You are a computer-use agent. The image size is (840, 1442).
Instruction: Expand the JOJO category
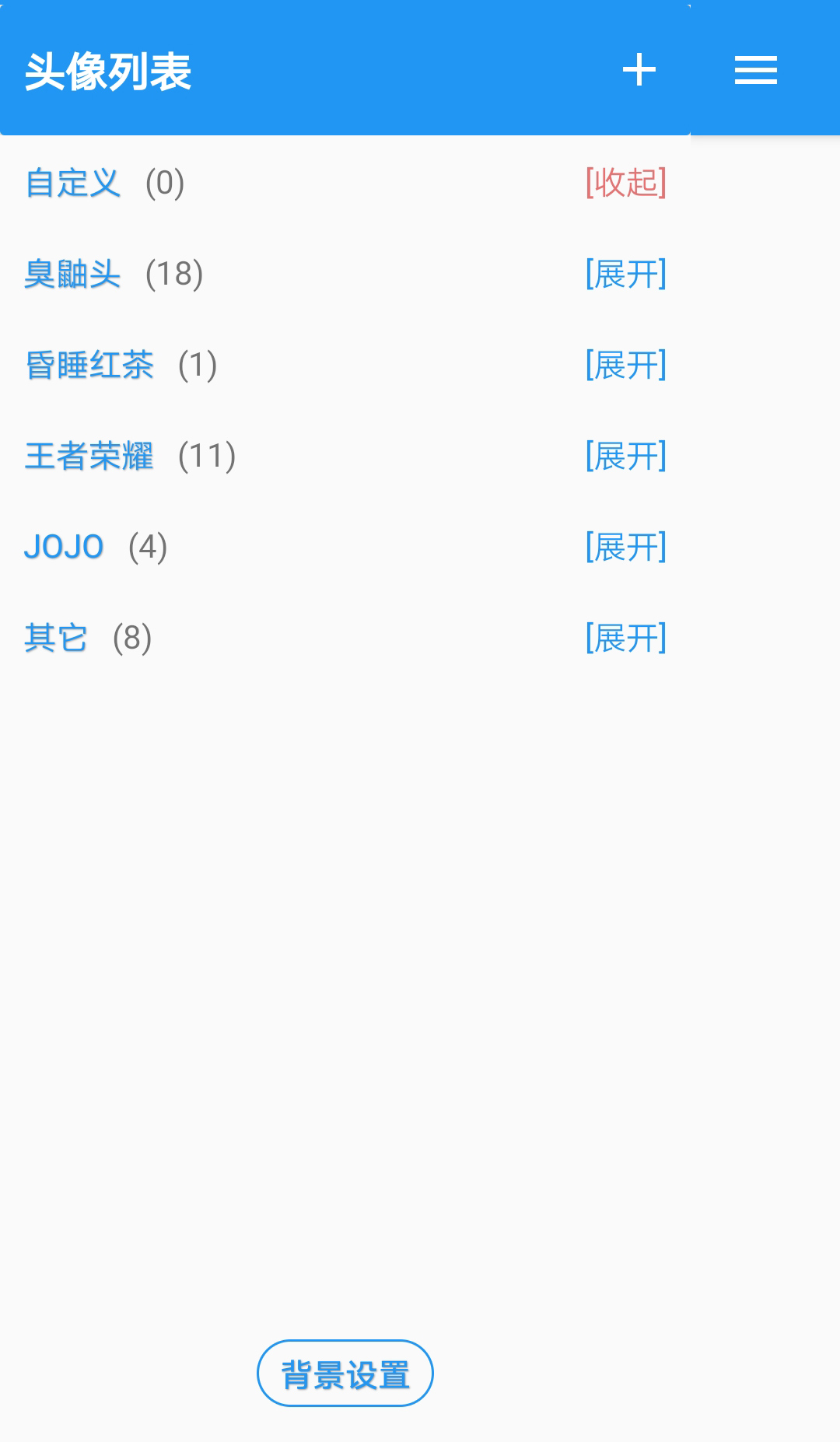625,547
